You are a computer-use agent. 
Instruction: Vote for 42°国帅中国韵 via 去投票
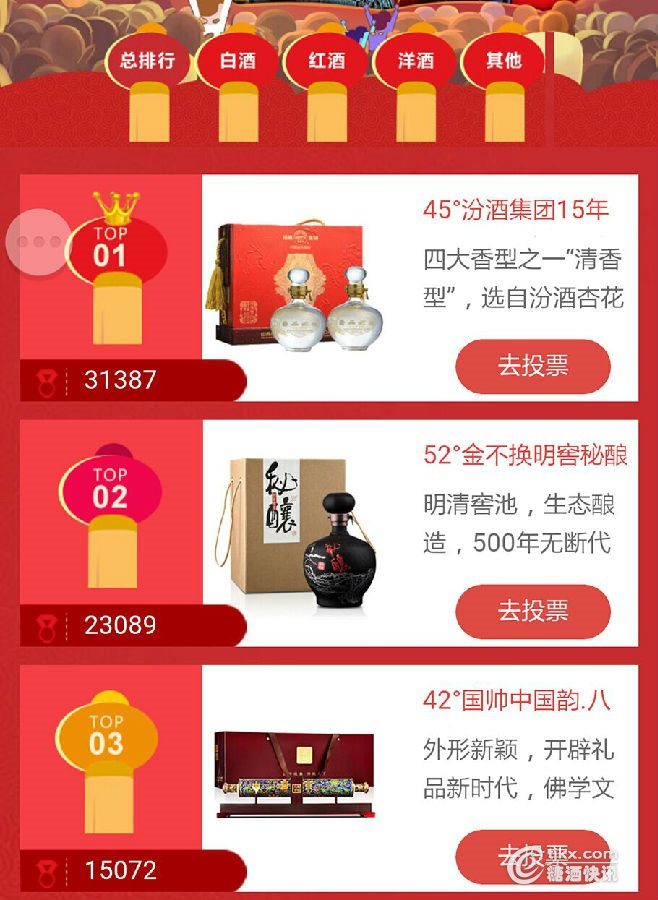click(x=532, y=855)
